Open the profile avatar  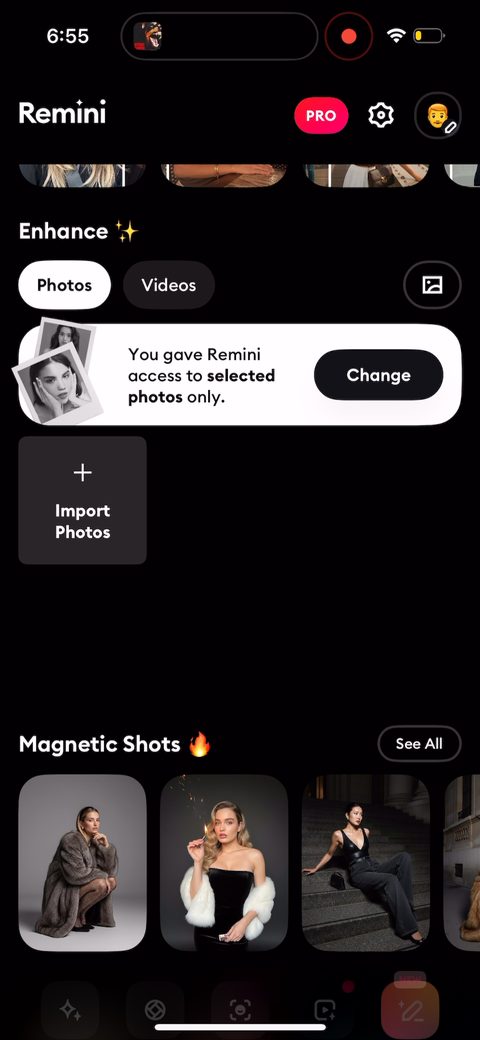pos(438,115)
